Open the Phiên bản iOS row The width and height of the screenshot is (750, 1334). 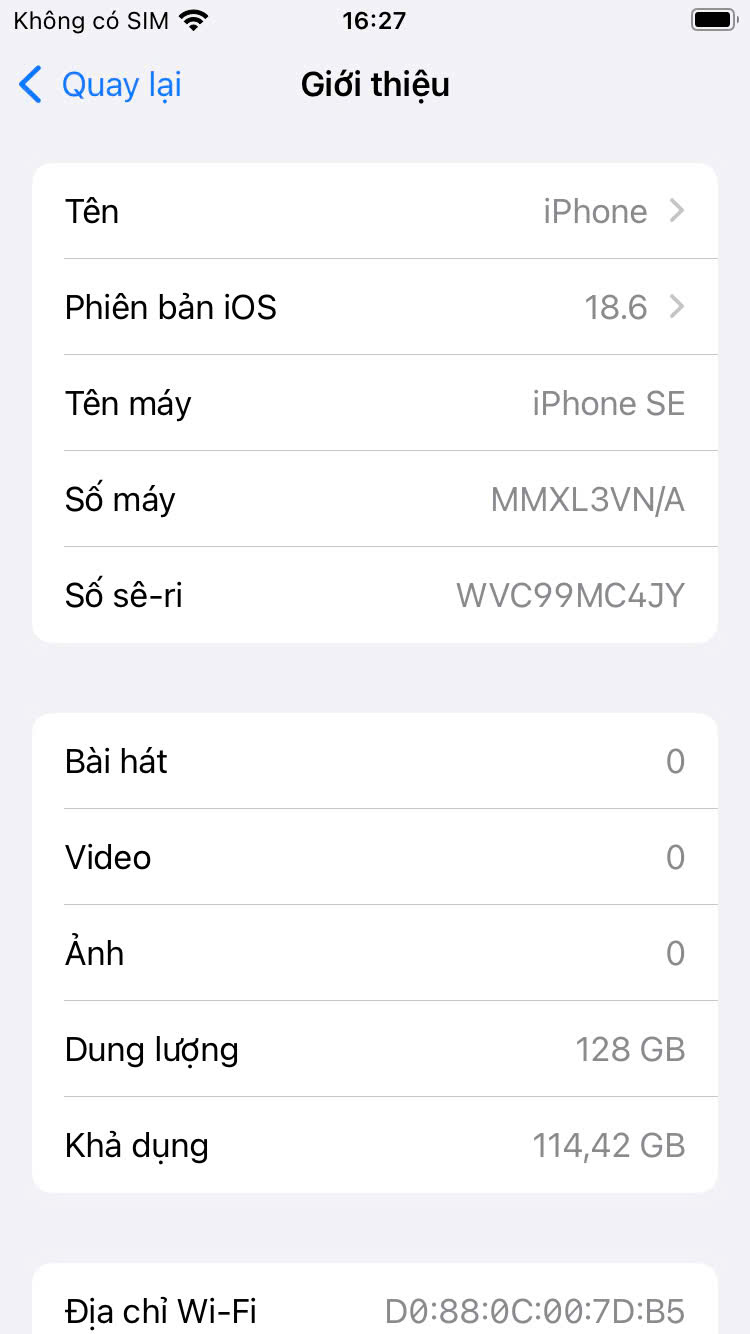click(x=375, y=307)
